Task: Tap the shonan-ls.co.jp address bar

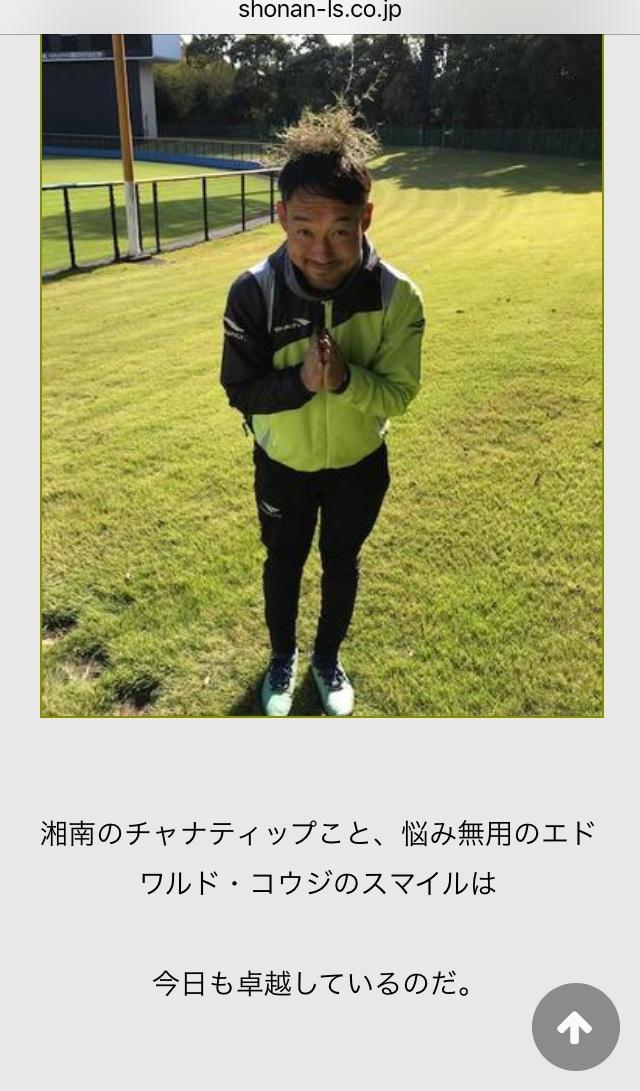Action: (320, 11)
